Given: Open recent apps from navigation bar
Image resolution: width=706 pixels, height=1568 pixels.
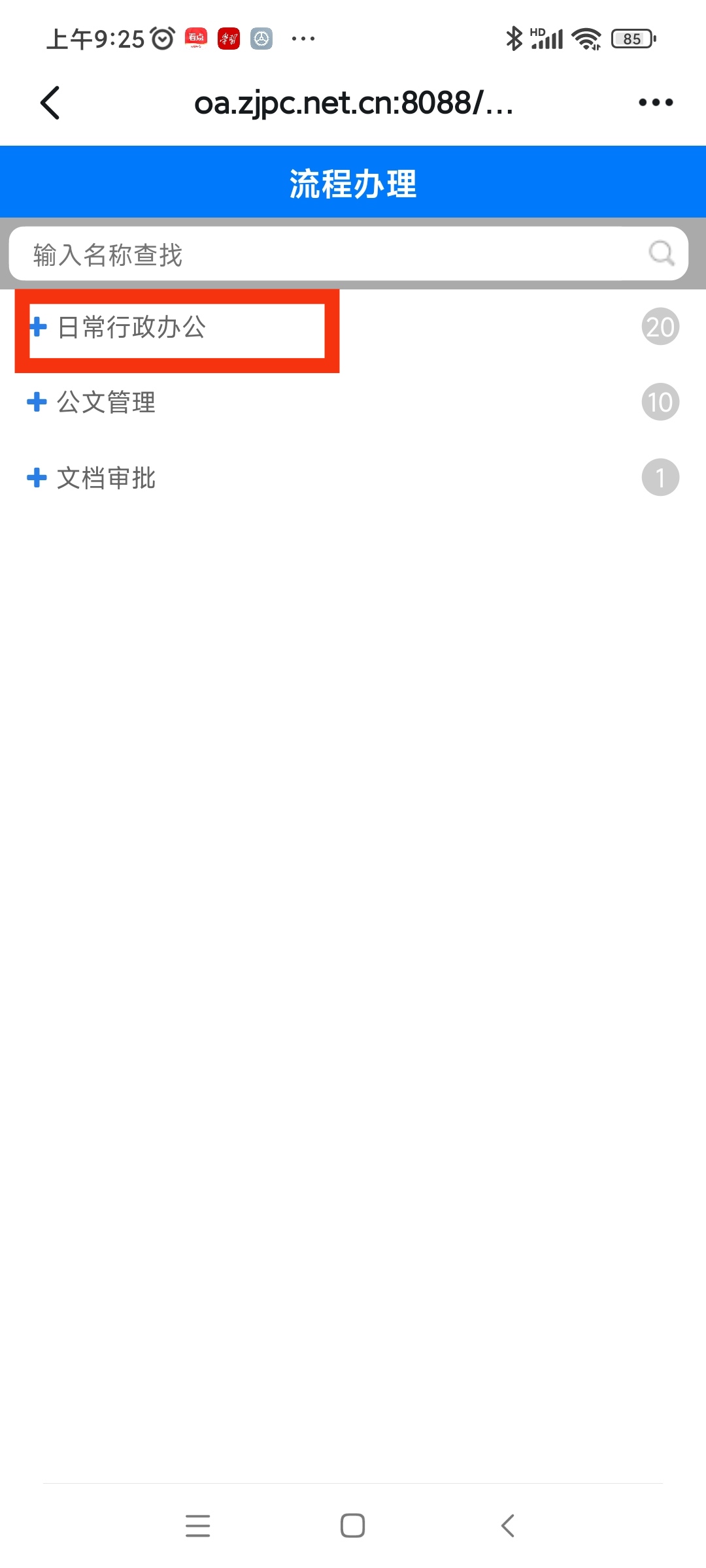Looking at the screenshot, I should [x=197, y=1526].
